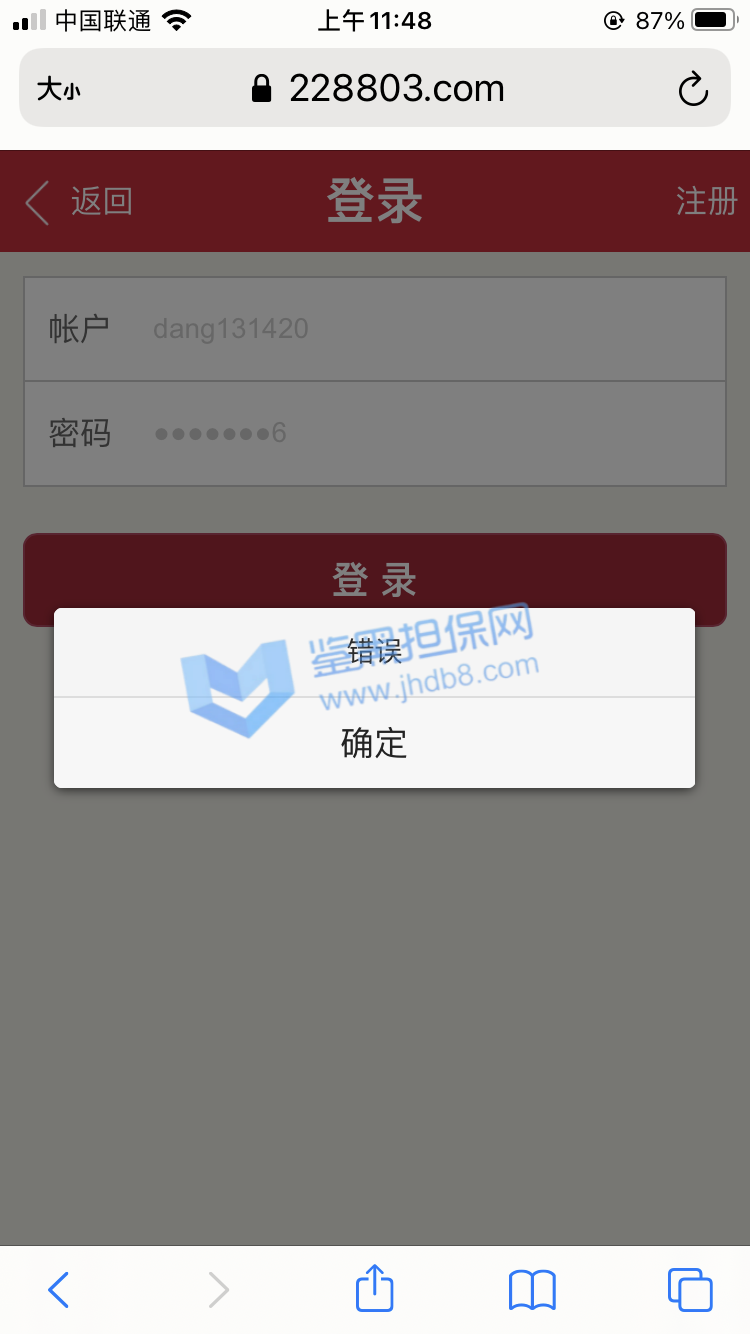Show all open Safari tabs

pos(690,1290)
